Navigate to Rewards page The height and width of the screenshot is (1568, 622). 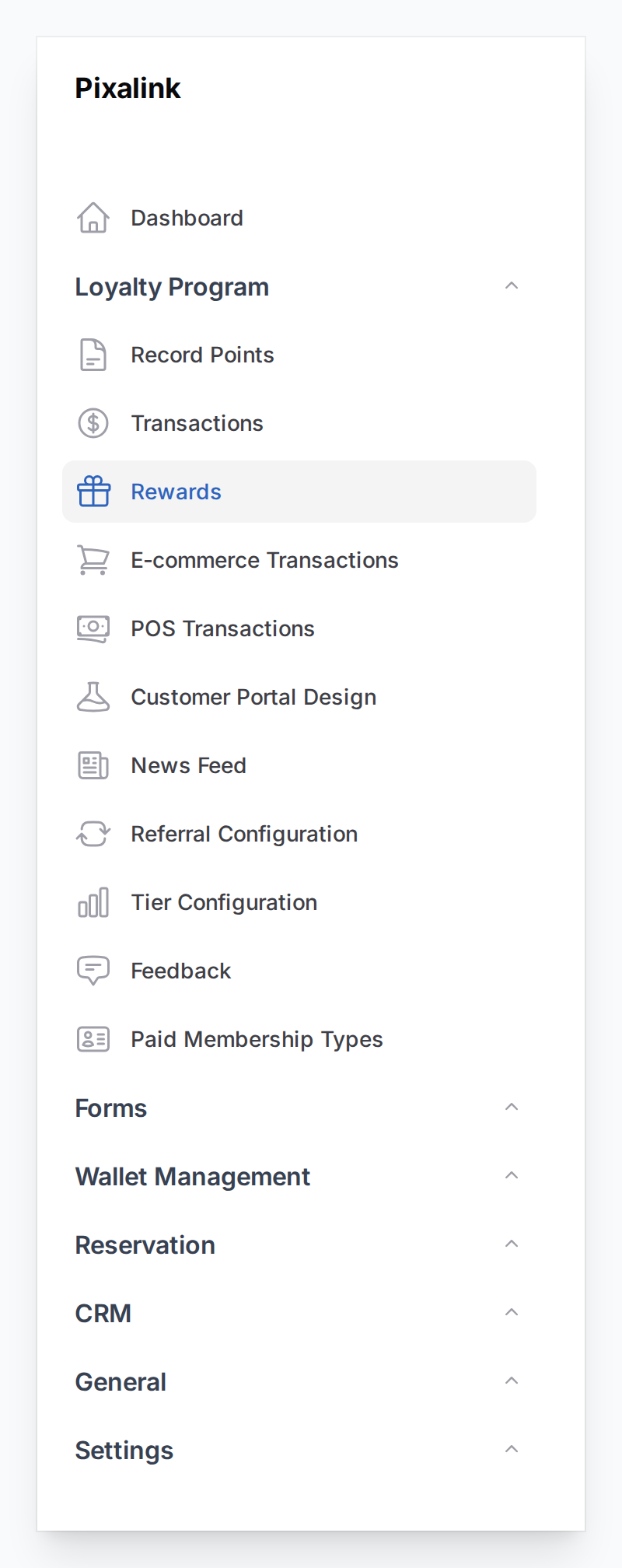[x=176, y=492]
